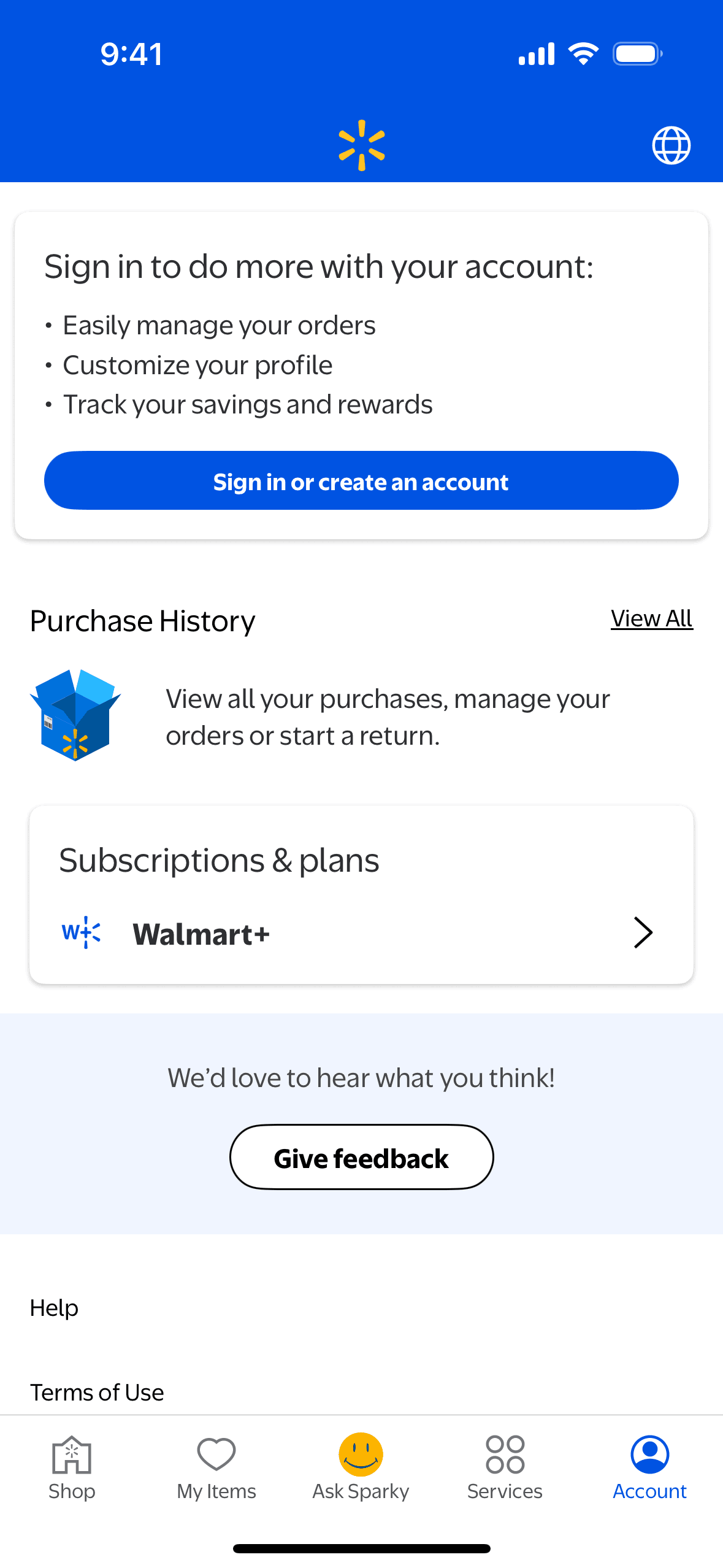Image resolution: width=723 pixels, height=1568 pixels.
Task: Open the Ask Sparky tab
Action: tap(361, 1467)
